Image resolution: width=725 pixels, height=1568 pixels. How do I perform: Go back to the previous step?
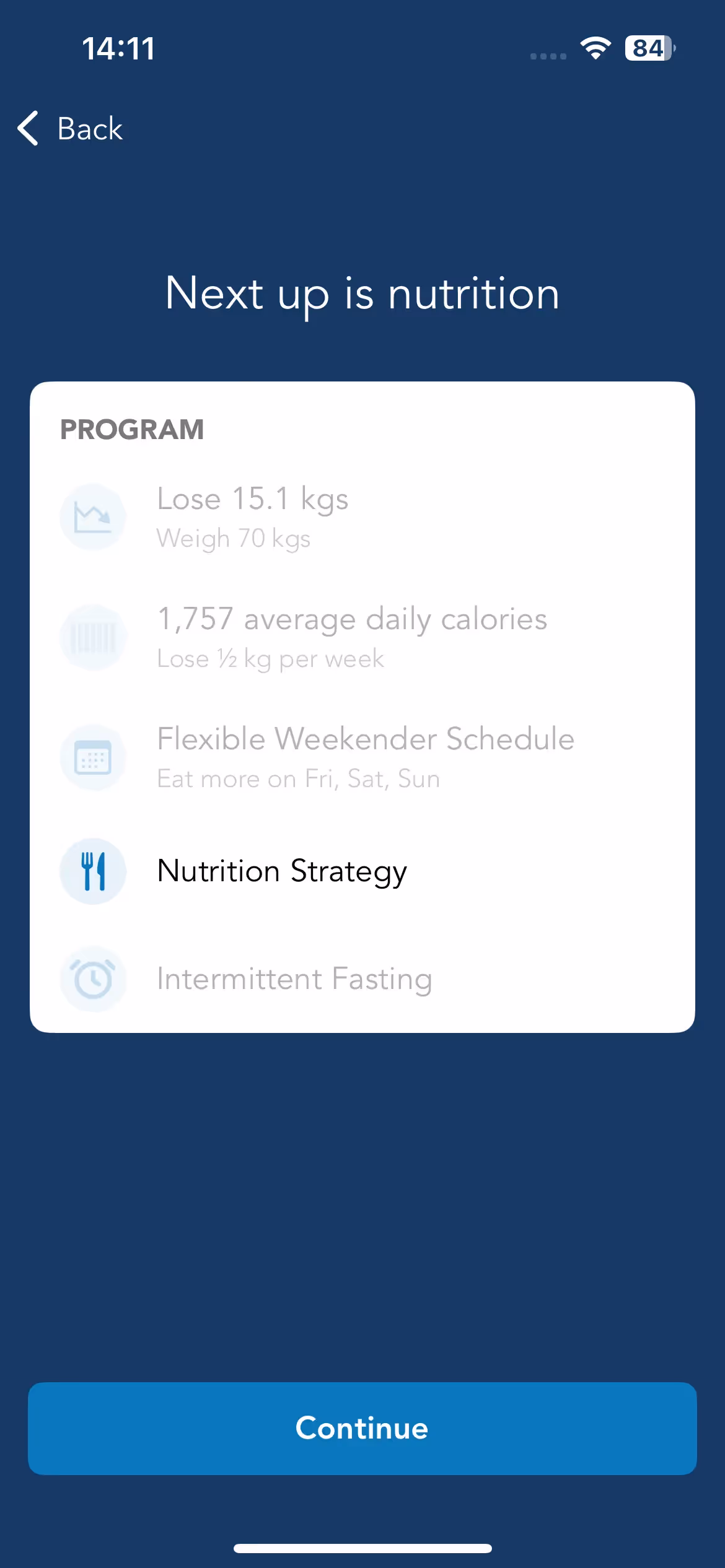[x=70, y=129]
